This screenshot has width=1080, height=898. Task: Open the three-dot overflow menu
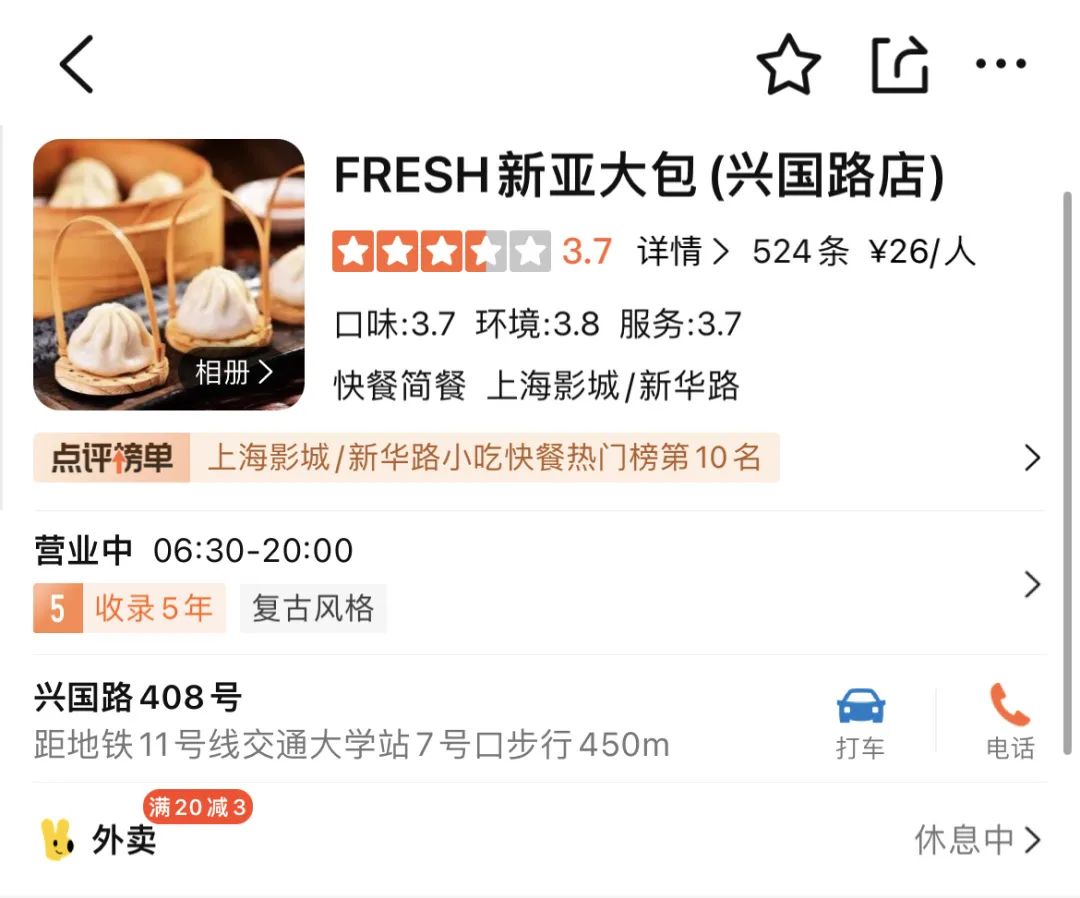tap(1000, 65)
